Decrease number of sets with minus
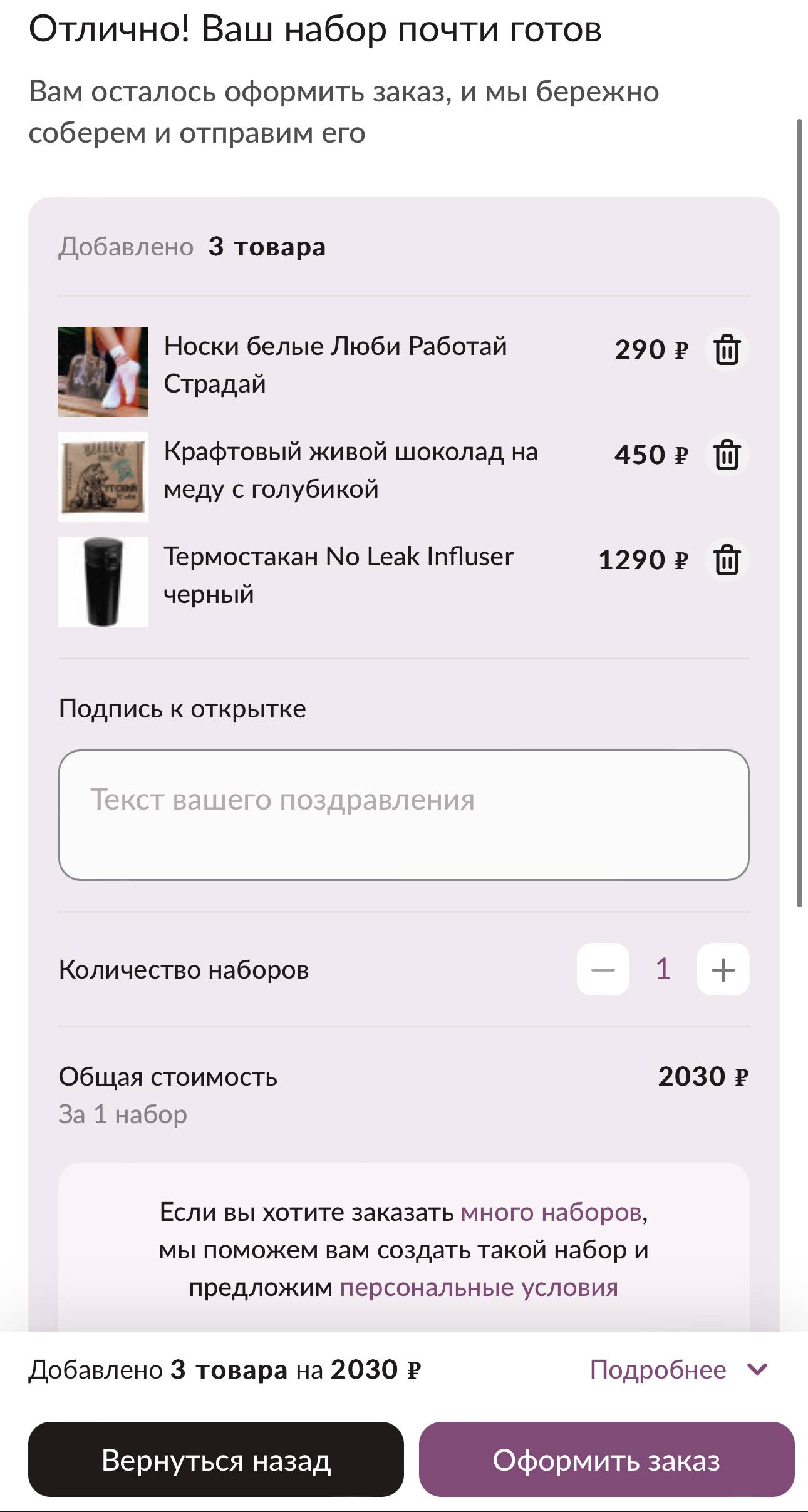The image size is (808, 1512). 603,969
